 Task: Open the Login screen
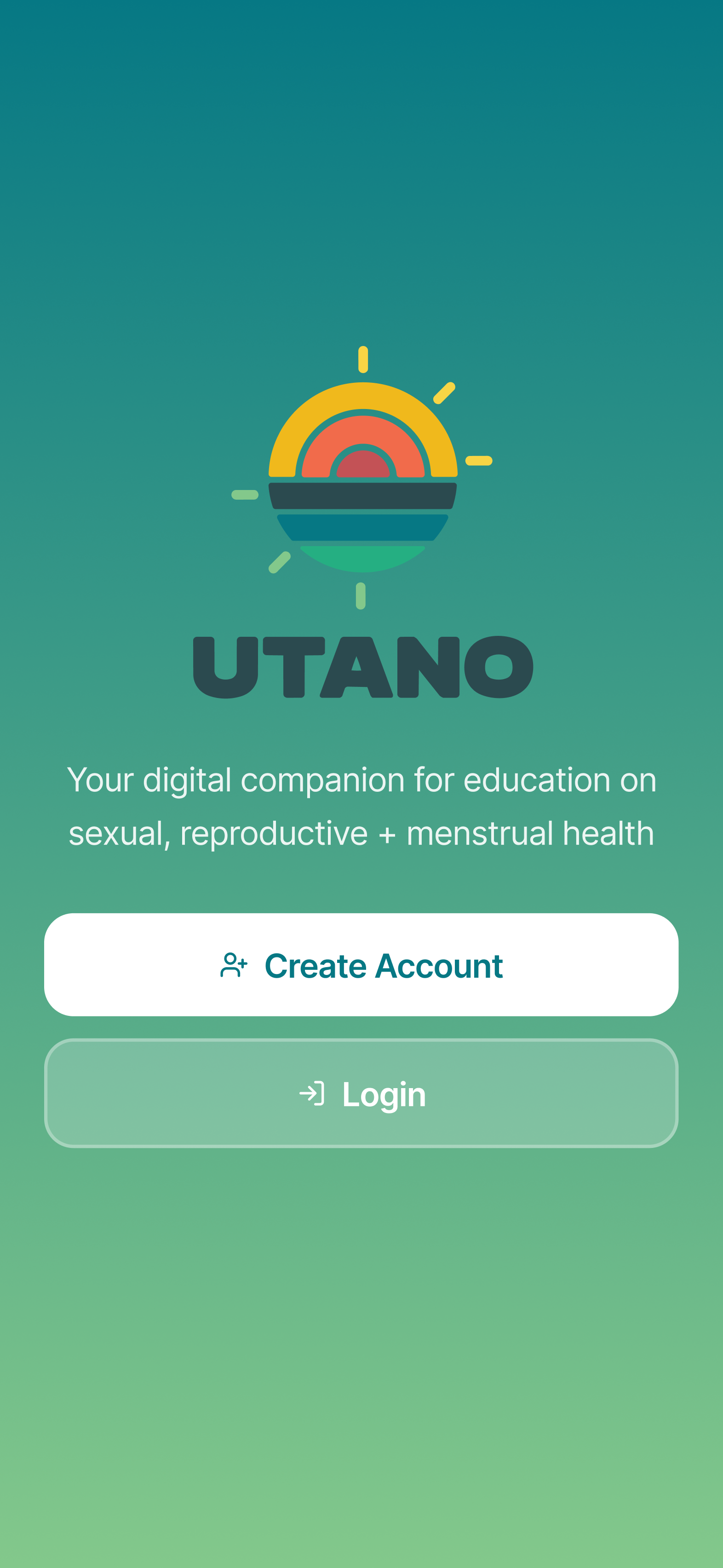pyautogui.click(x=361, y=1094)
